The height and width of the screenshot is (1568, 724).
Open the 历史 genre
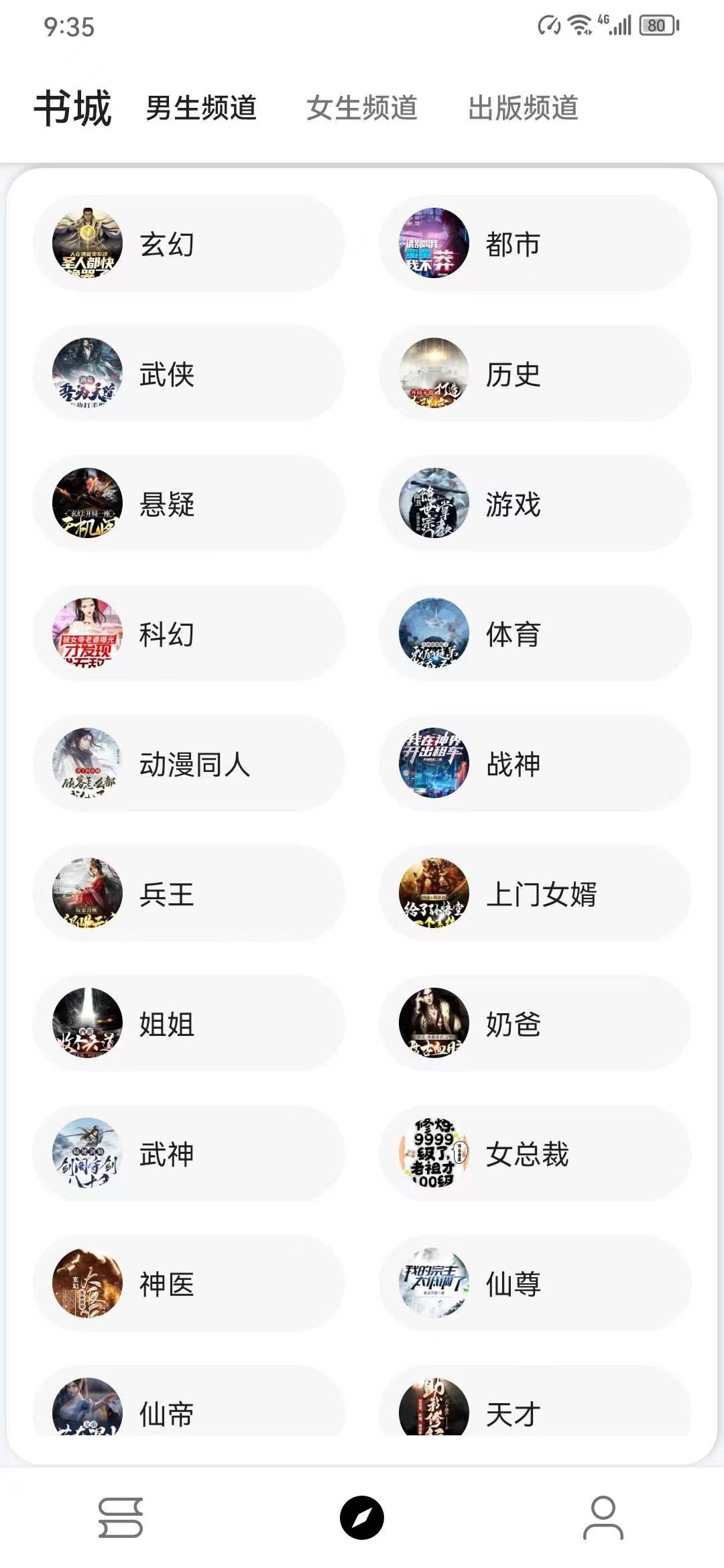[x=535, y=374]
